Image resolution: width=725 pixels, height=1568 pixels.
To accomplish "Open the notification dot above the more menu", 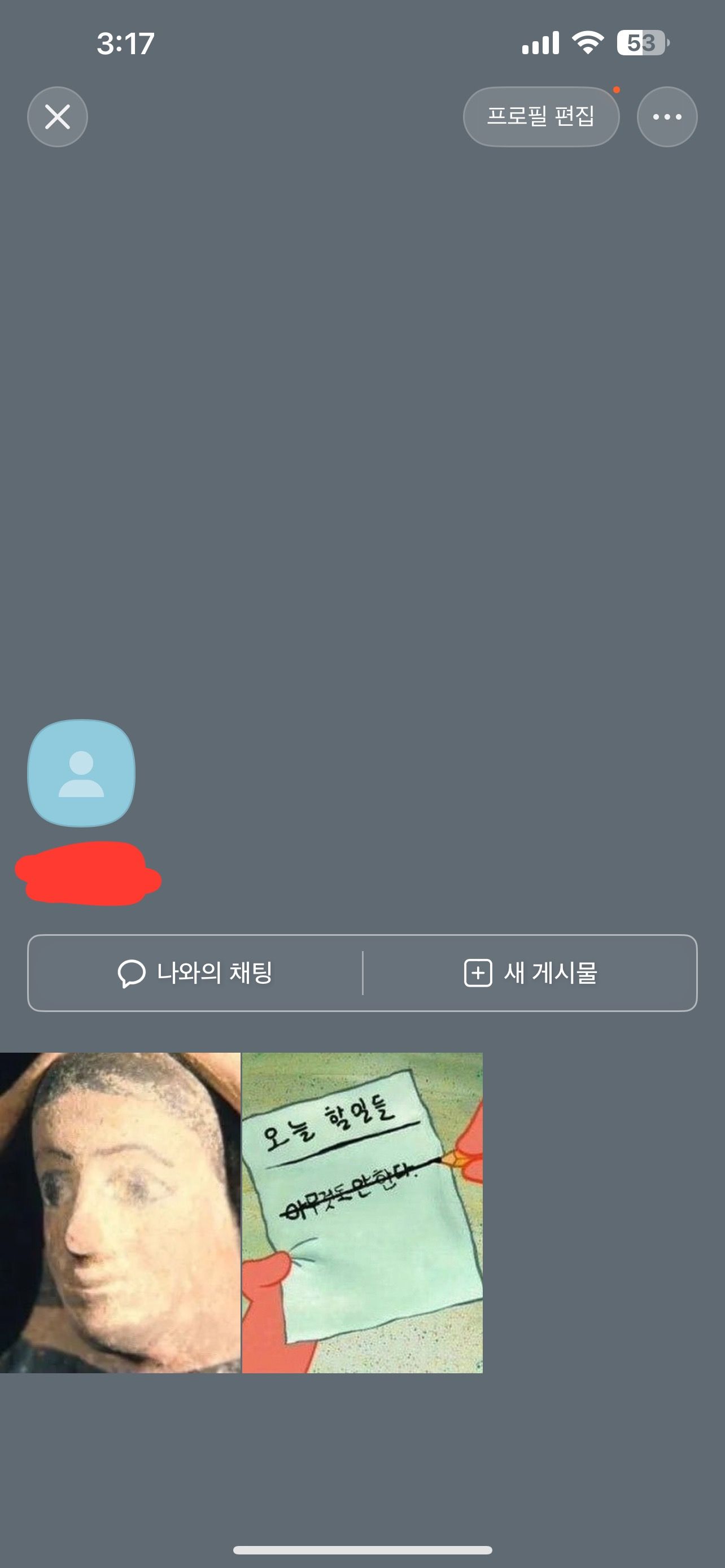I will tap(617, 90).
